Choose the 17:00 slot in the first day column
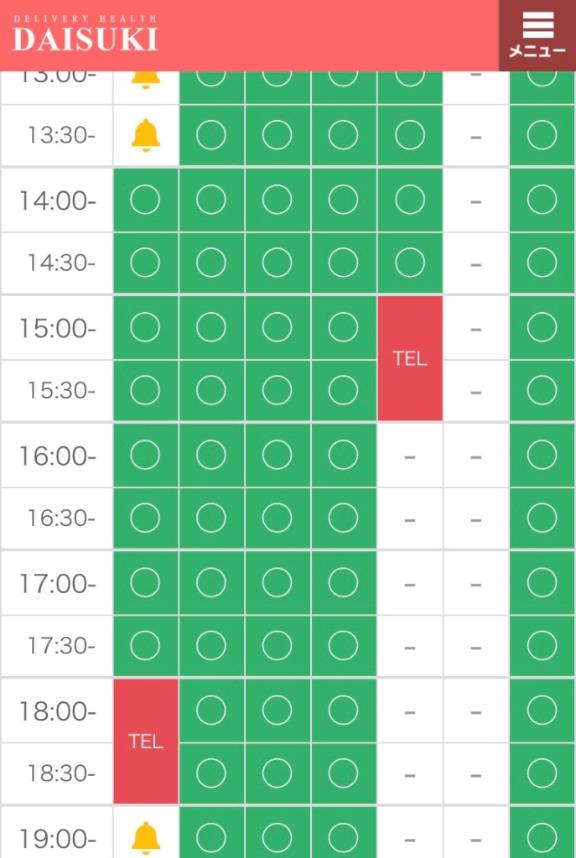 146,582
